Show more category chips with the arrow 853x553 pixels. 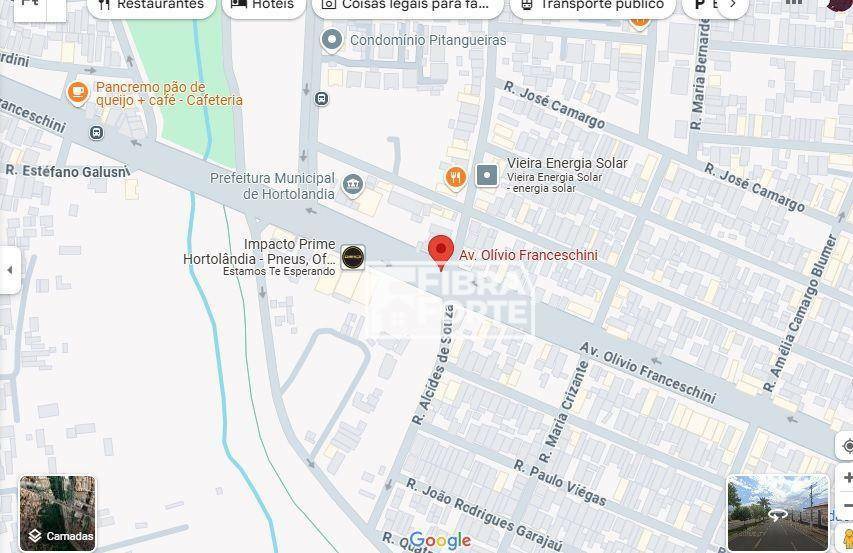tap(733, 5)
